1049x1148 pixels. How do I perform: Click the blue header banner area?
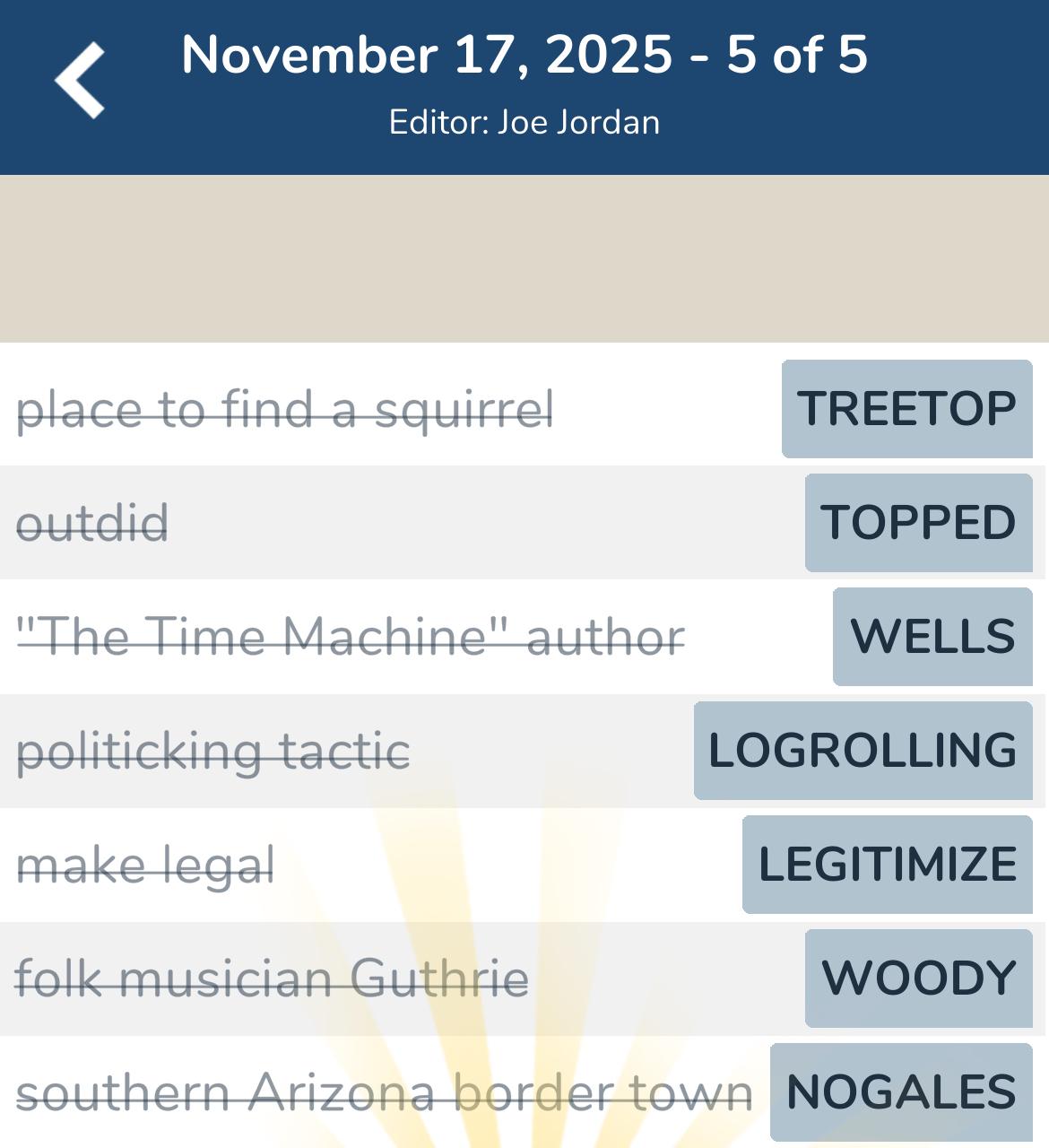pos(524,85)
